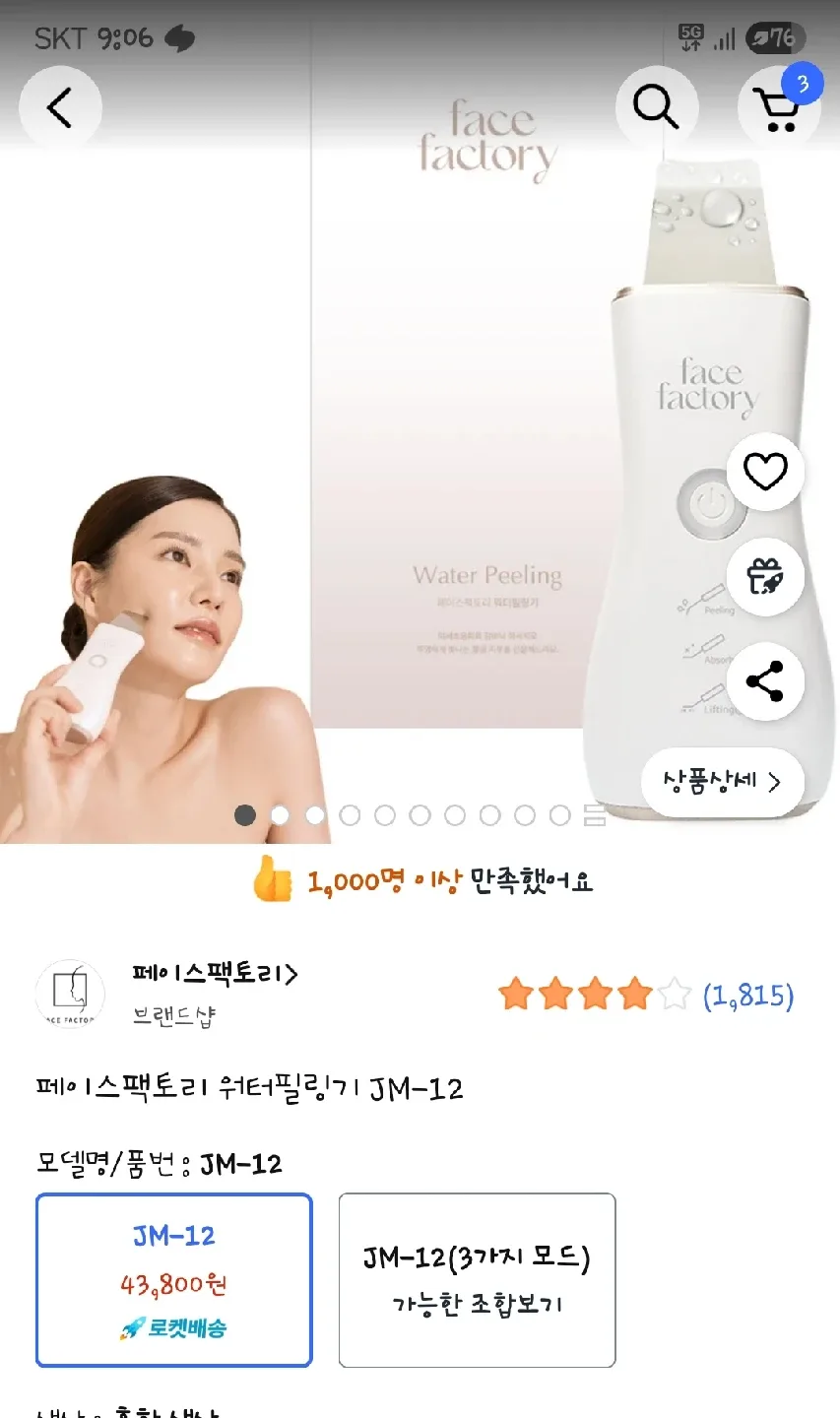Select the JM-12 43,800원 option

click(x=174, y=1280)
